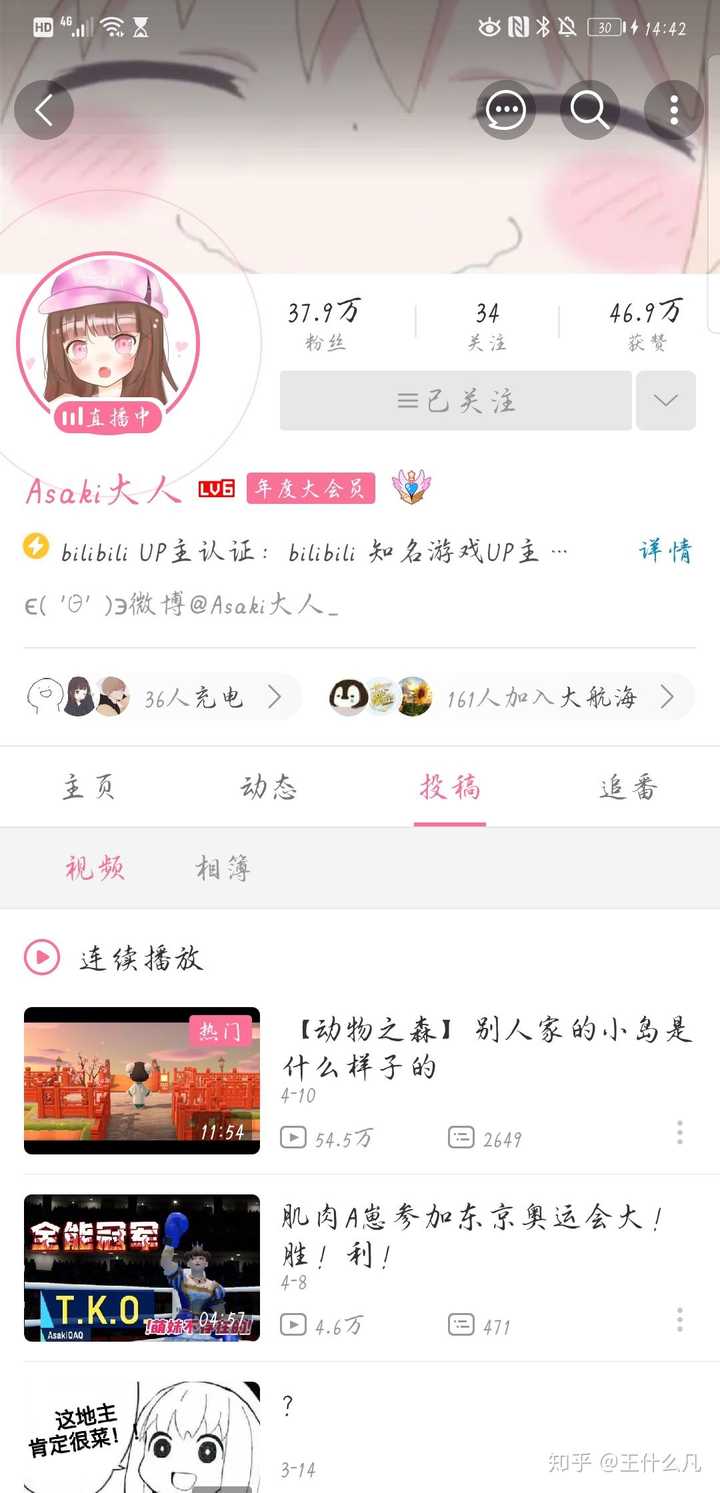Image resolution: width=720 pixels, height=1493 pixels.
Task: Open the messages icon in the top bar
Action: 506,110
